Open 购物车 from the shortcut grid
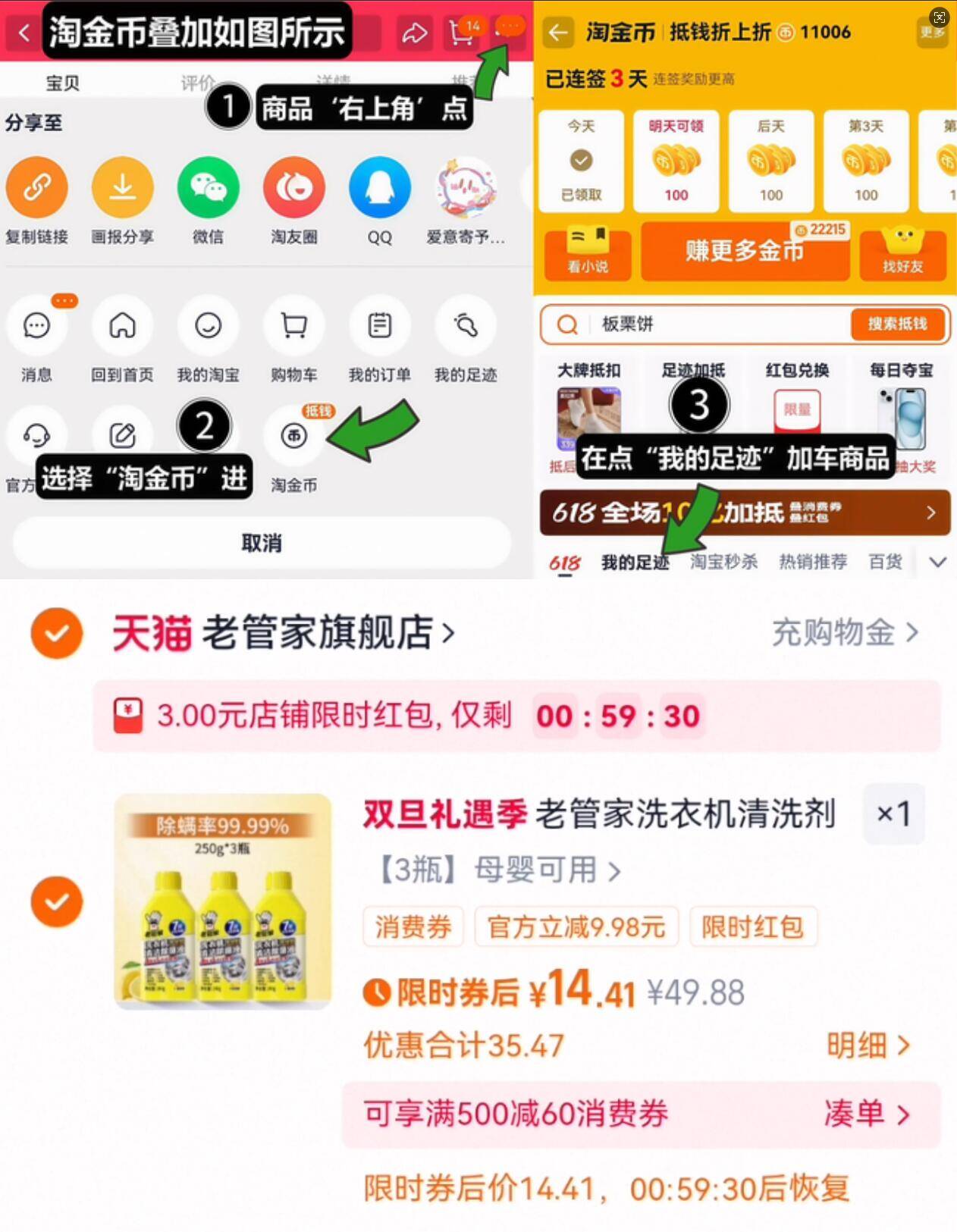Image resolution: width=957 pixels, height=1232 pixels. tap(293, 326)
